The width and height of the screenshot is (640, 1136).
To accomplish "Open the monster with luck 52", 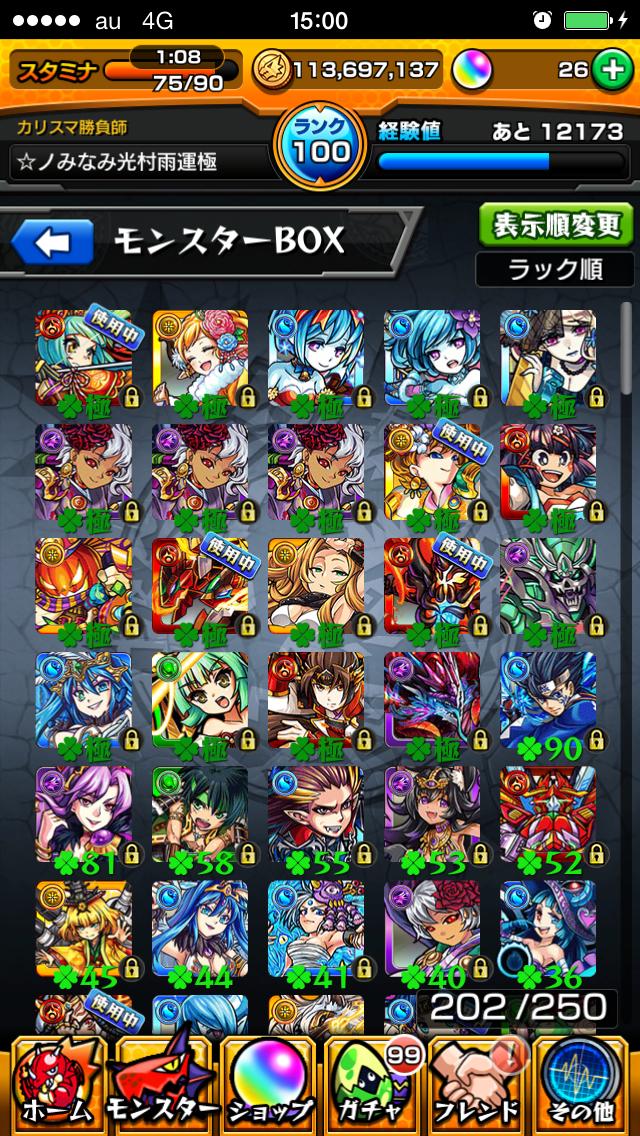I will (x=547, y=815).
